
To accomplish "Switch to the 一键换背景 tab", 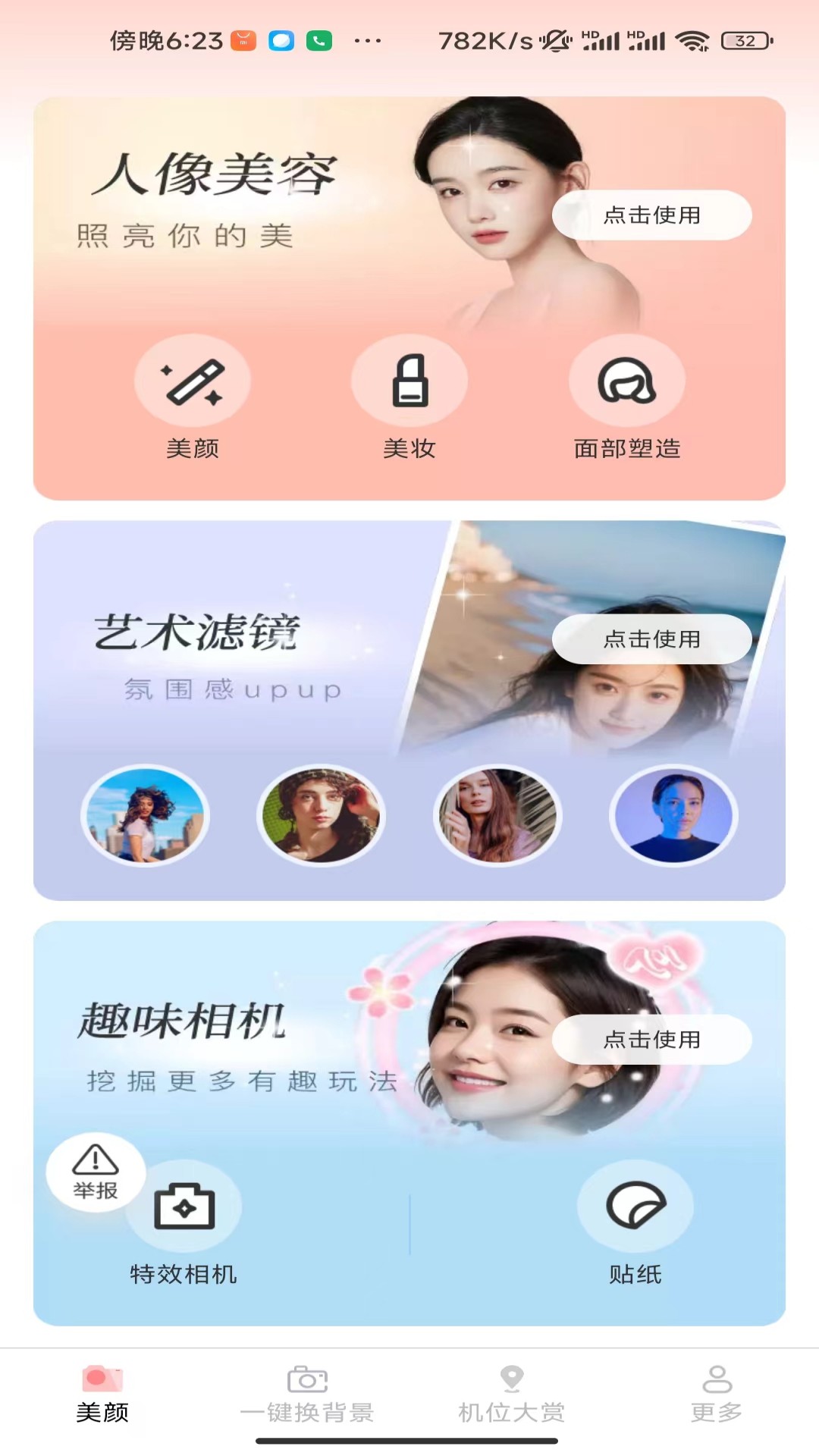I will 307,1394.
